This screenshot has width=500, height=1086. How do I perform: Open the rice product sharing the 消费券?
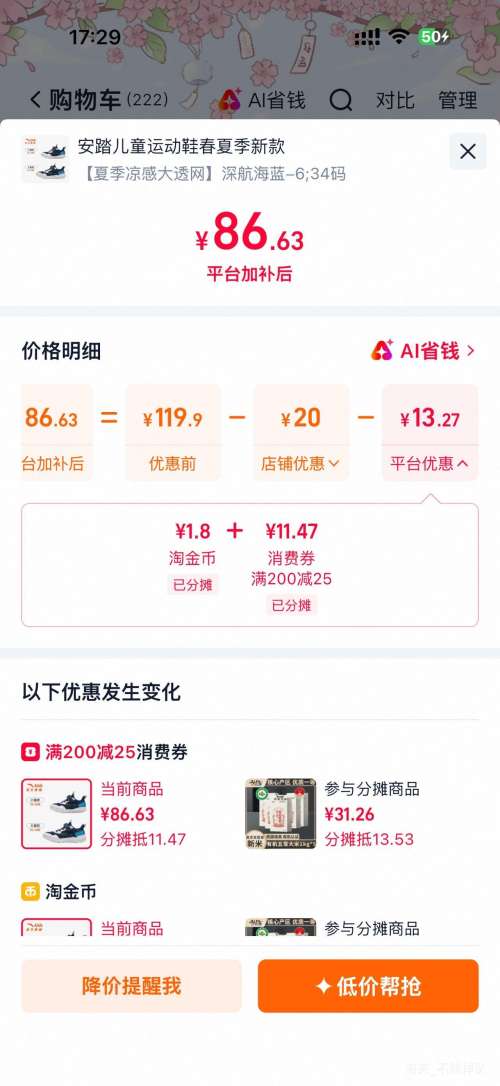pos(281,813)
